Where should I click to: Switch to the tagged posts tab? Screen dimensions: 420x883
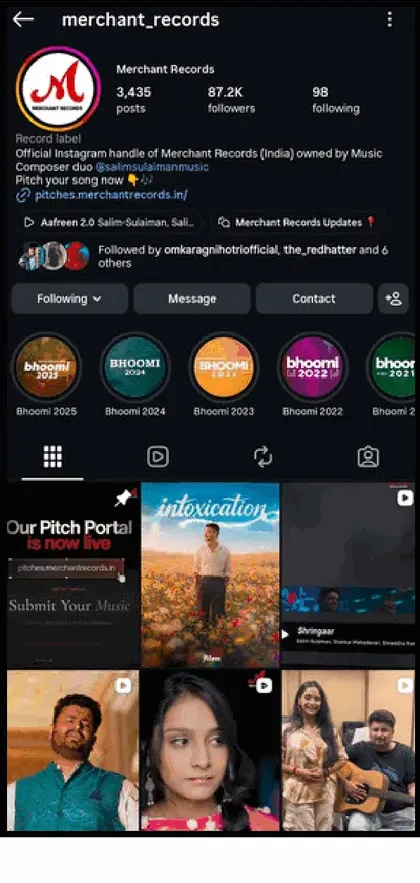(x=368, y=457)
